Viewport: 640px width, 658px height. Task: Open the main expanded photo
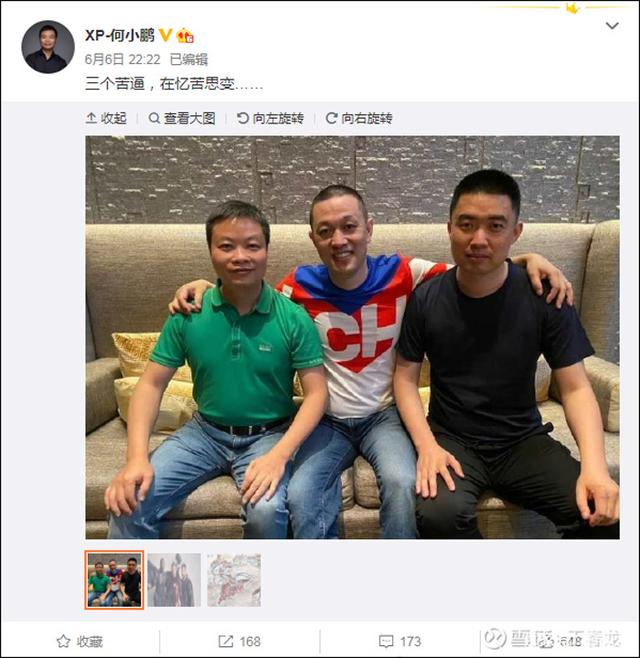[x=352, y=337]
